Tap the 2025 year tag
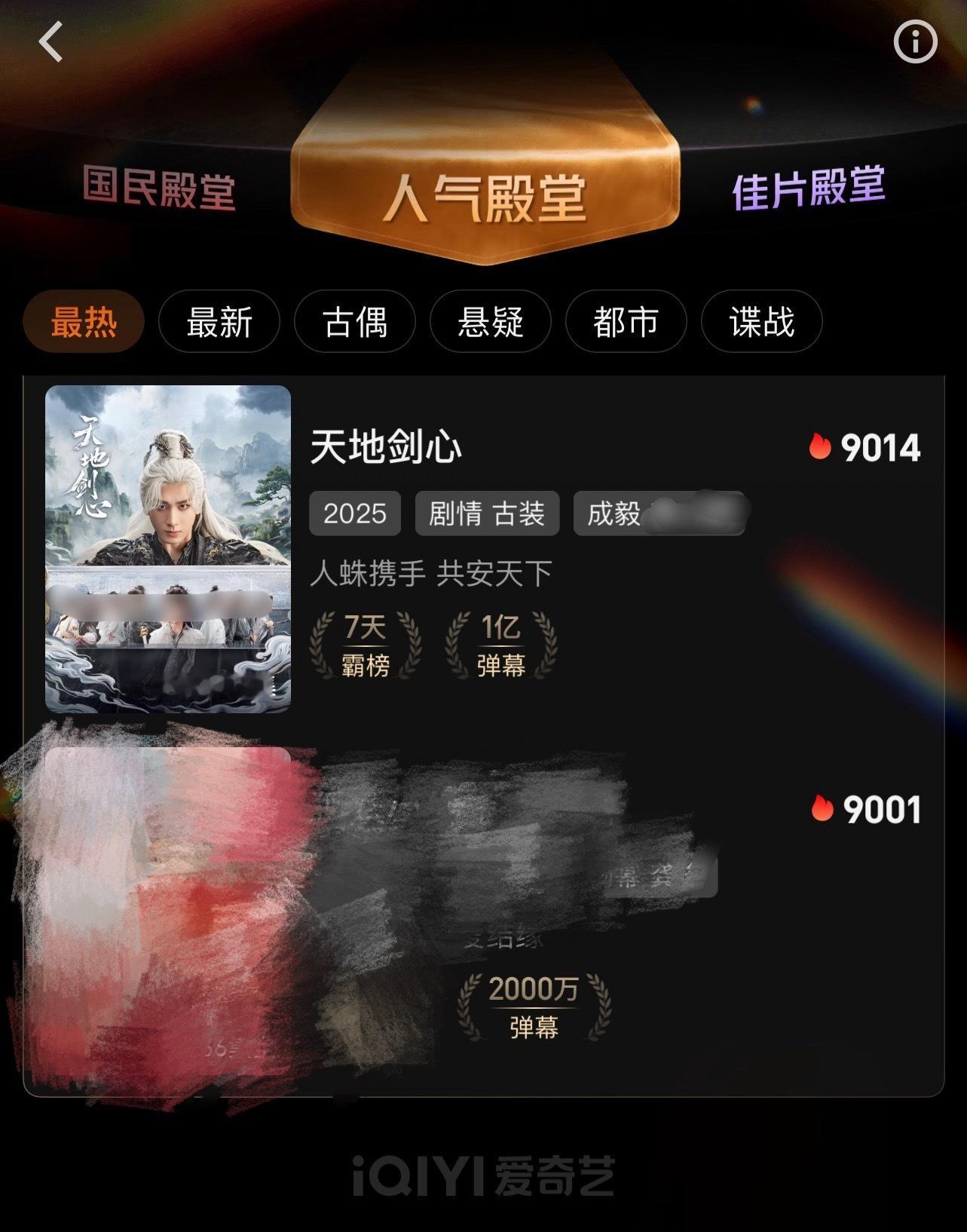The height and width of the screenshot is (1232, 967). click(x=354, y=513)
